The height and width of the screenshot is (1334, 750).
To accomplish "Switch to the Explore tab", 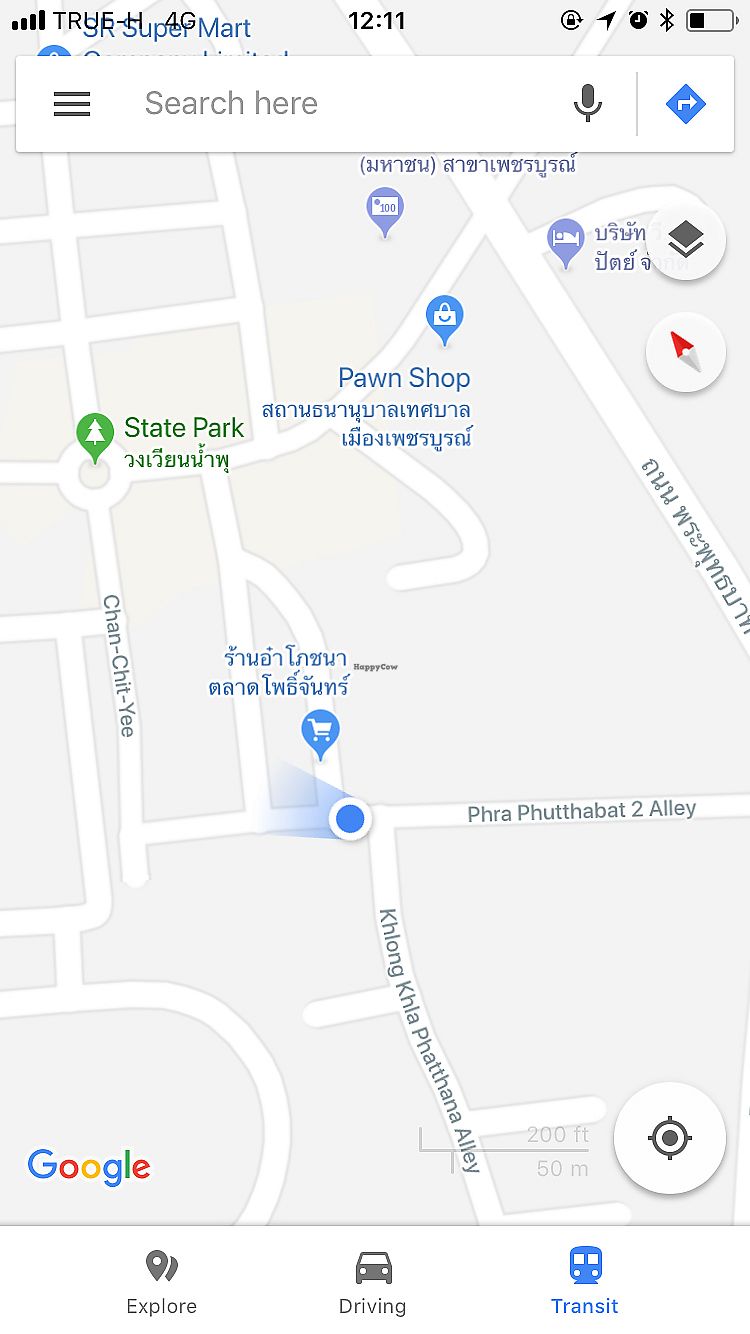I will 161,1282.
